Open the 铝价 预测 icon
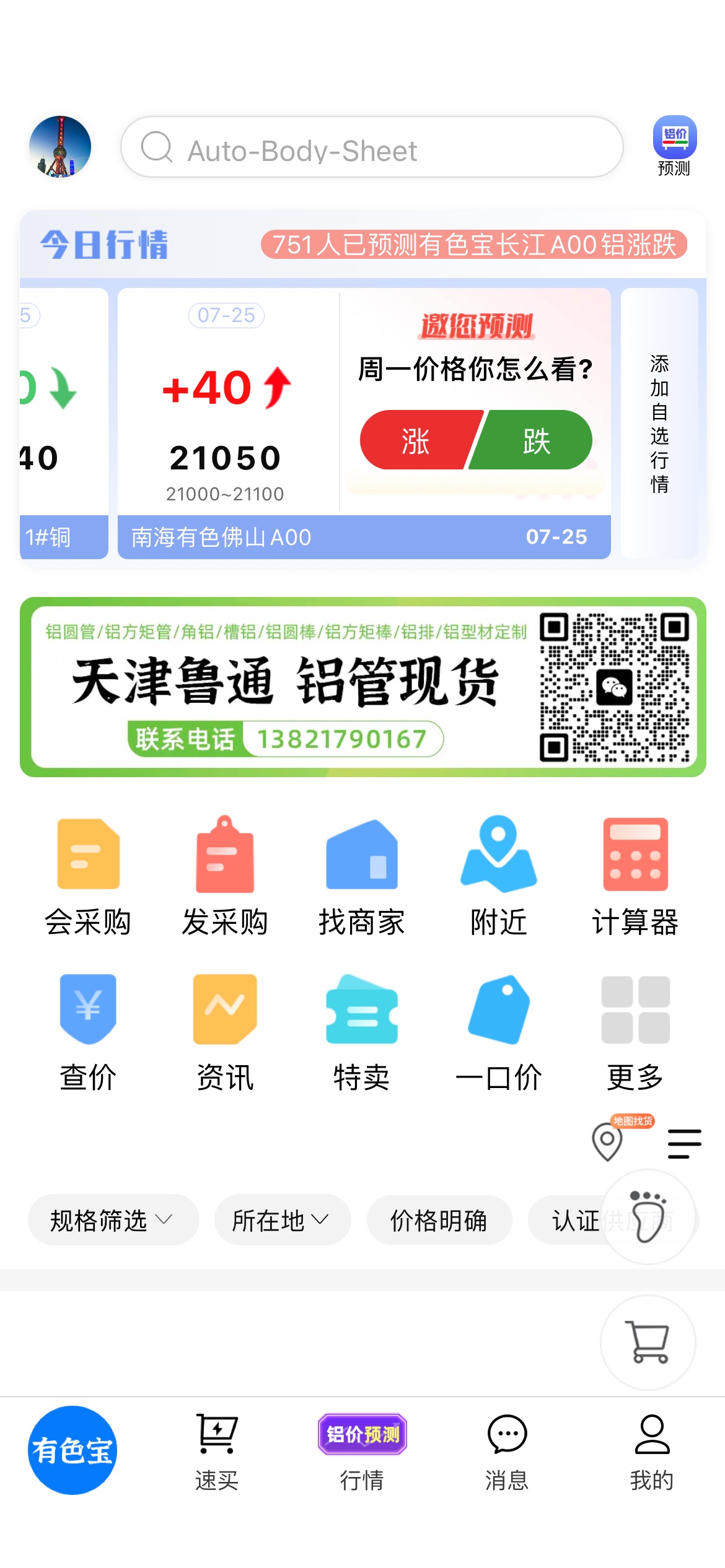 click(674, 146)
